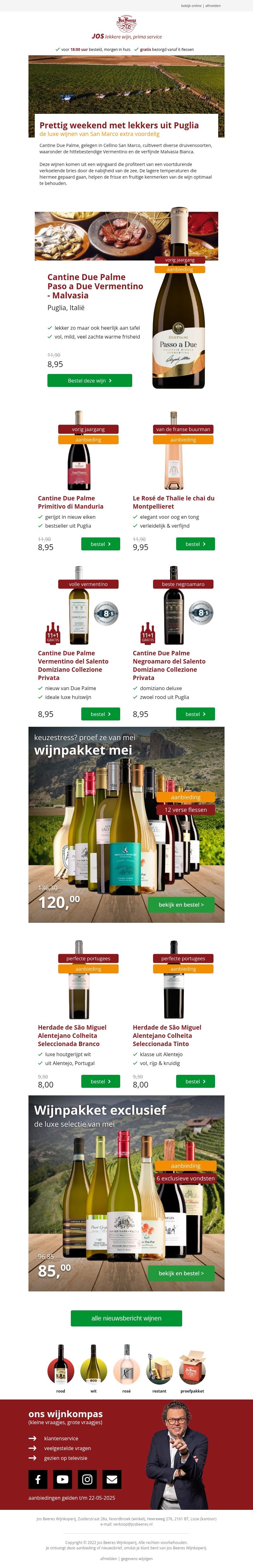Open 'bekijk en bestel' for Wijnpakket exclusief
Image resolution: width=253 pixels, height=1568 pixels.
(181, 1273)
